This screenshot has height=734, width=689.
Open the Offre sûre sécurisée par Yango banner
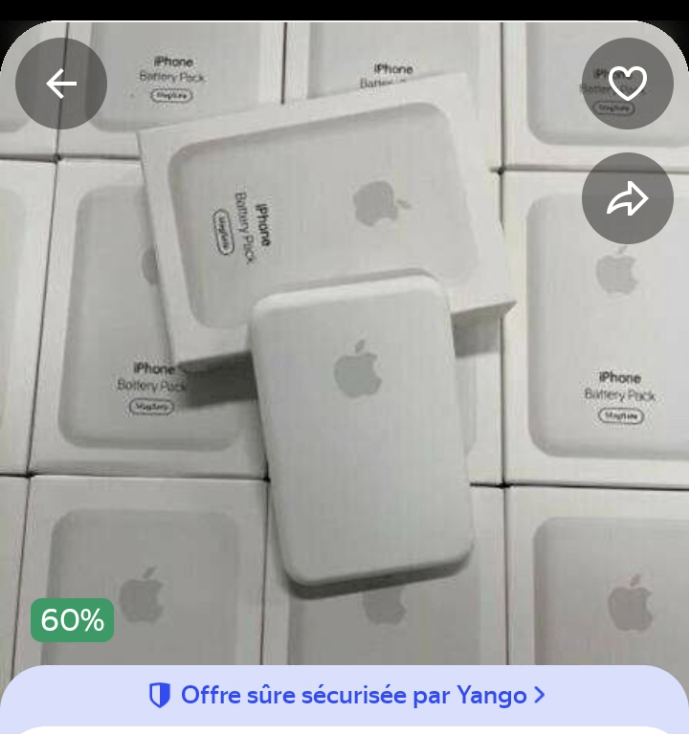(345, 695)
